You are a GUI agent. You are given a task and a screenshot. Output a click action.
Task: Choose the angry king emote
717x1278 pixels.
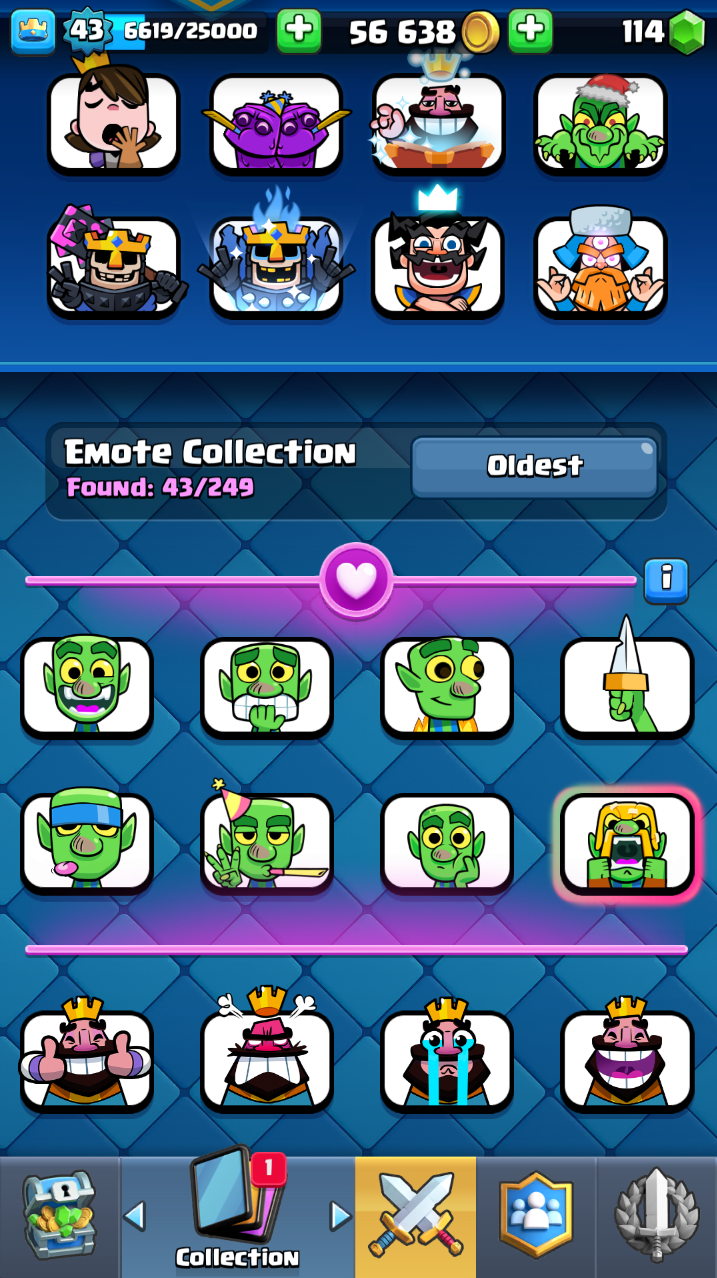(x=266, y=1060)
